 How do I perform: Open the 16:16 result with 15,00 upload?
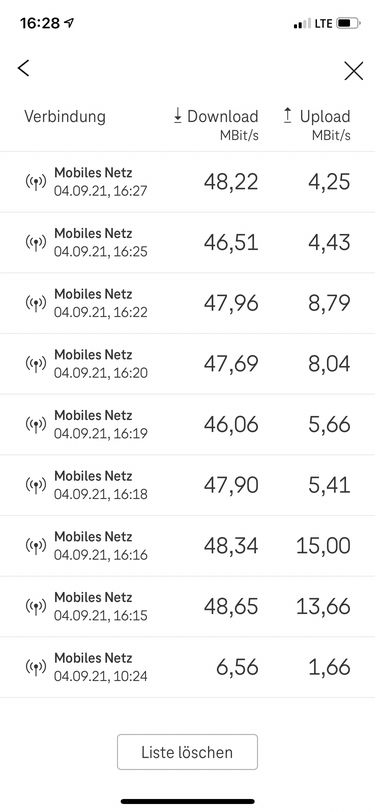[x=188, y=545]
